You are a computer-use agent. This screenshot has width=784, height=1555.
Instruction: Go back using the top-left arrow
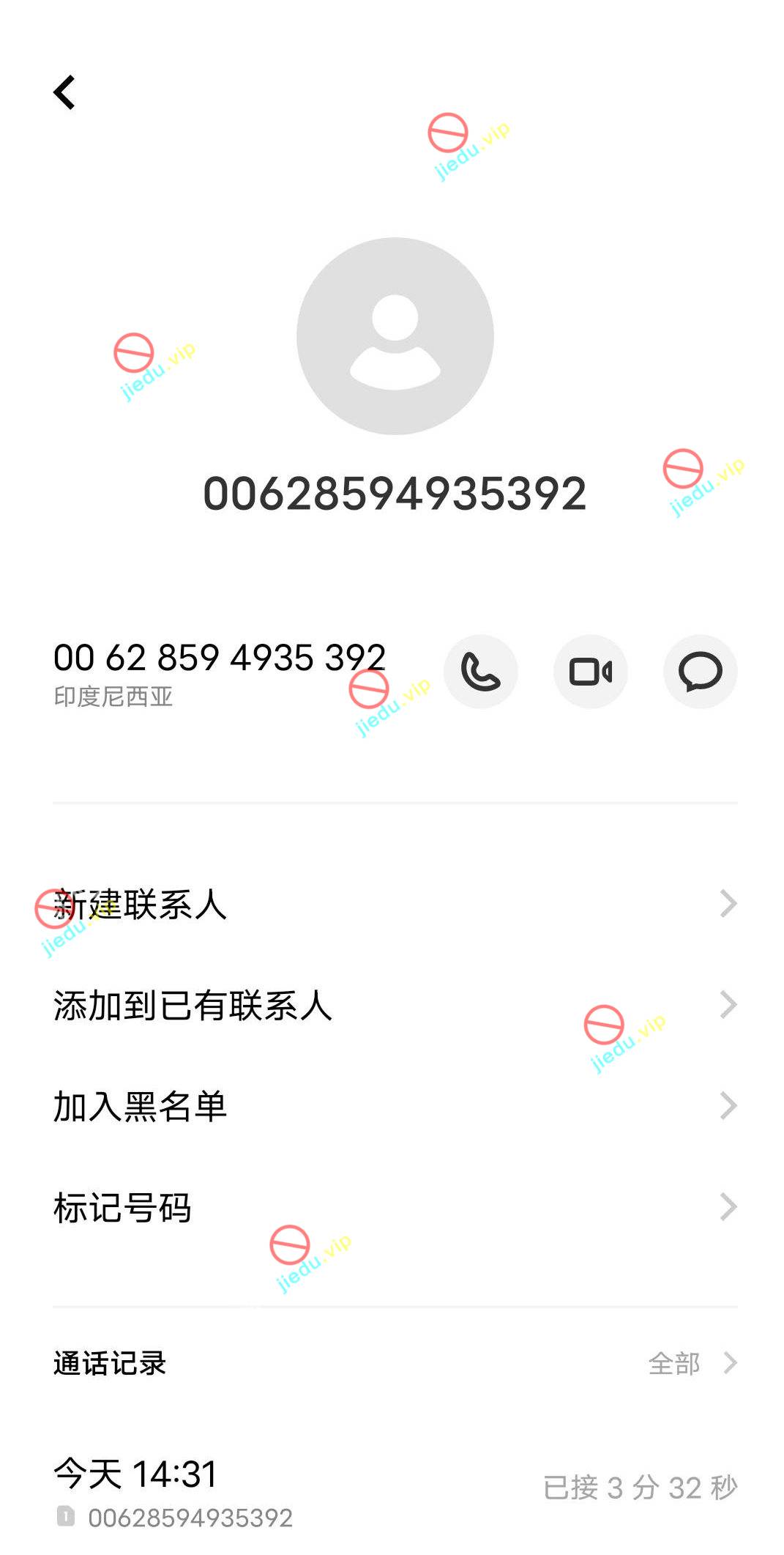(65, 92)
